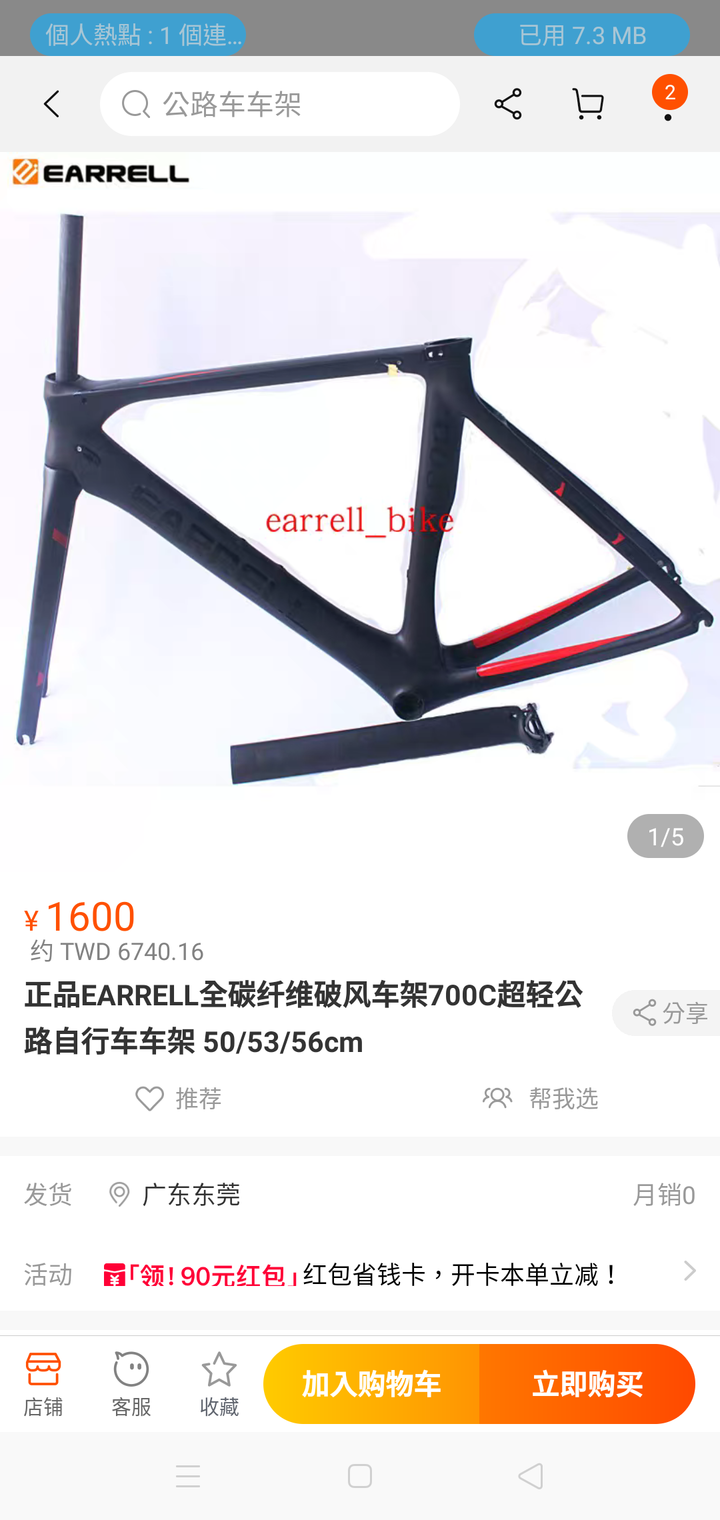Tap the system home button
The height and width of the screenshot is (1520, 720).
(x=360, y=1476)
